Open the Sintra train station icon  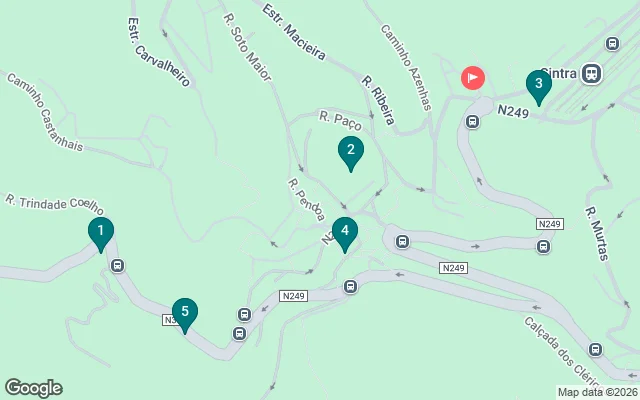point(593,73)
